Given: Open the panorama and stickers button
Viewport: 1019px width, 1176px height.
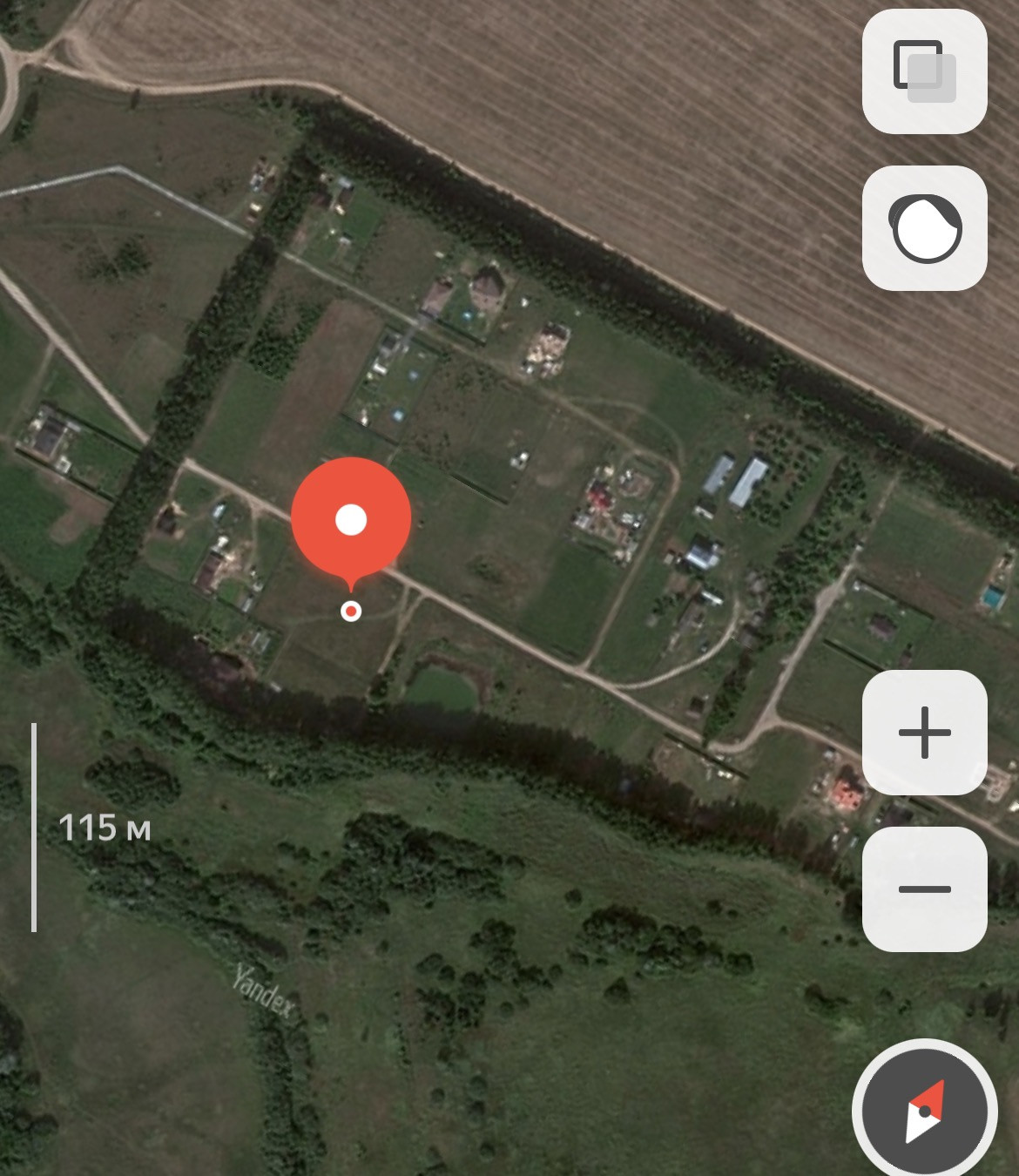Looking at the screenshot, I should (x=924, y=228).
